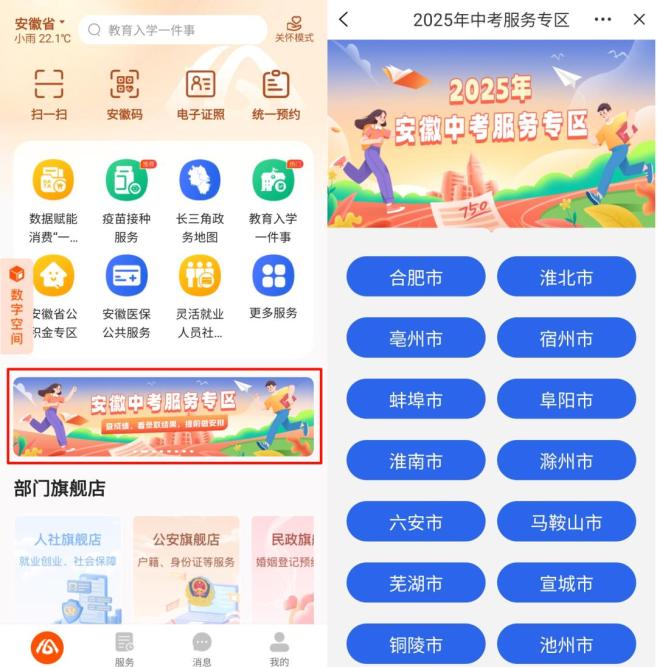657x667 pixels.
Task: Show my 安徽码
Action: [x=124, y=95]
